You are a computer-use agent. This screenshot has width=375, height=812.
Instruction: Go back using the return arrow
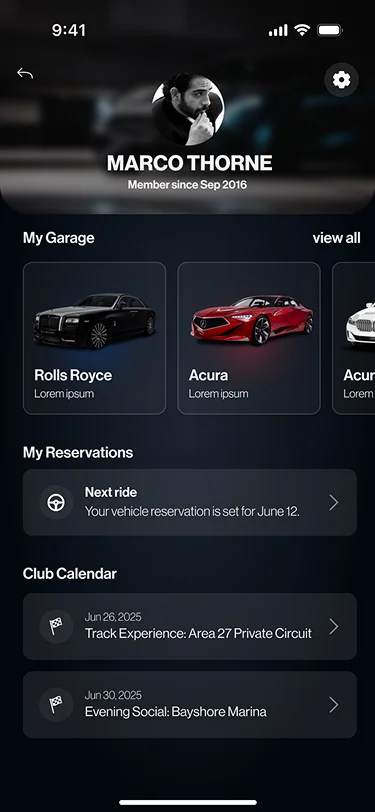25,74
